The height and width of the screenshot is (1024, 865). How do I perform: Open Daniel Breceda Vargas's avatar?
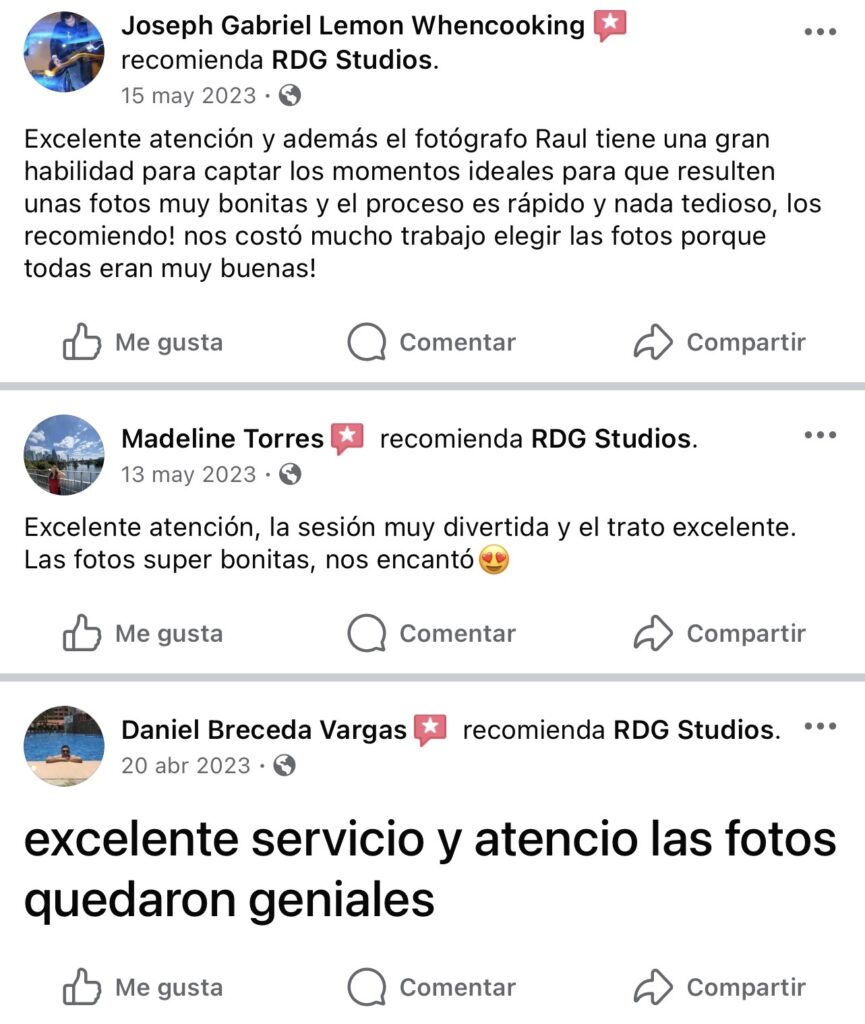(x=63, y=746)
